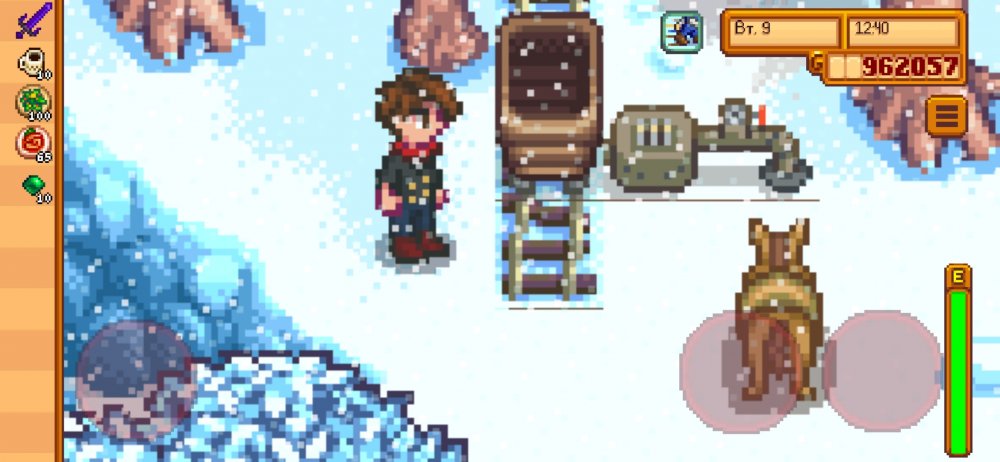Select the purple sword in the toolbar

tap(32, 21)
